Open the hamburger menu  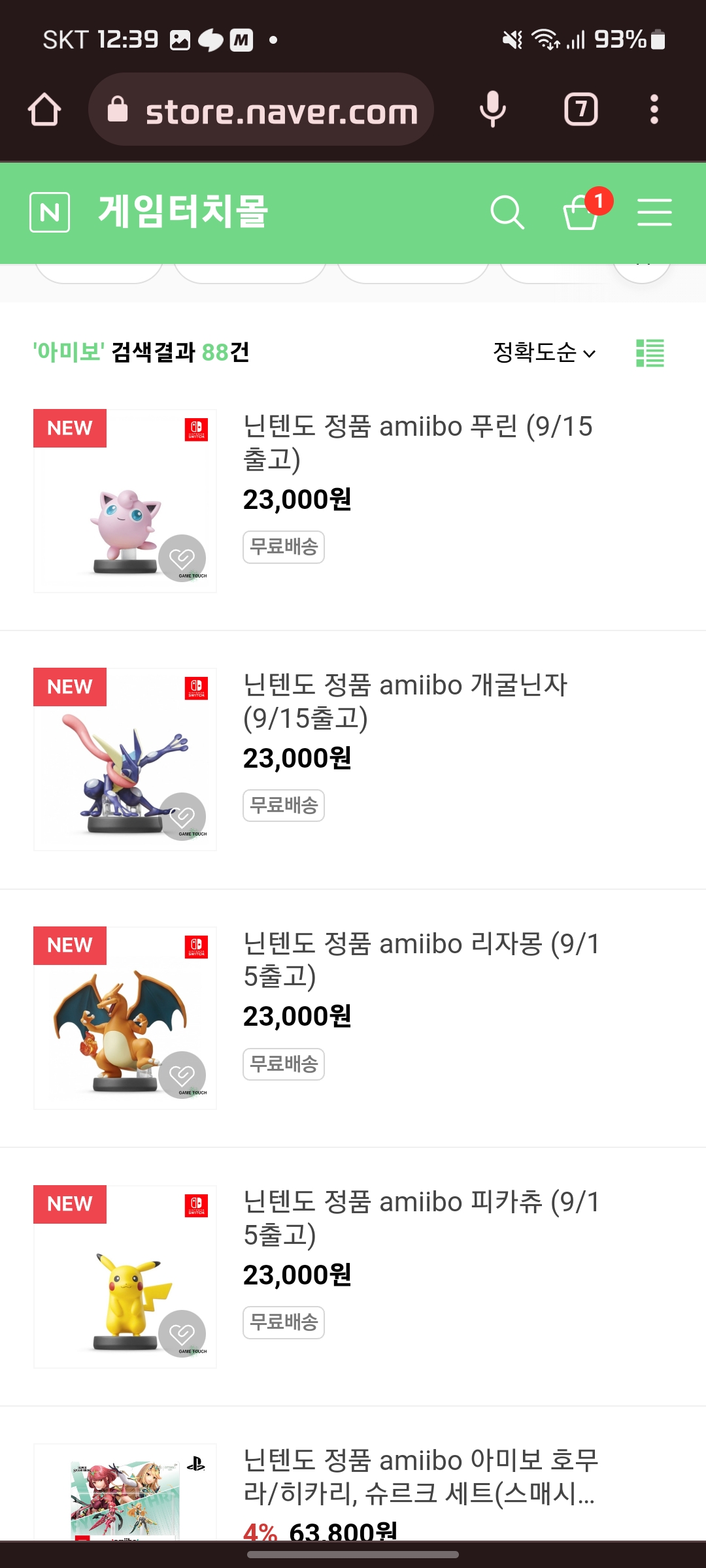coord(654,213)
